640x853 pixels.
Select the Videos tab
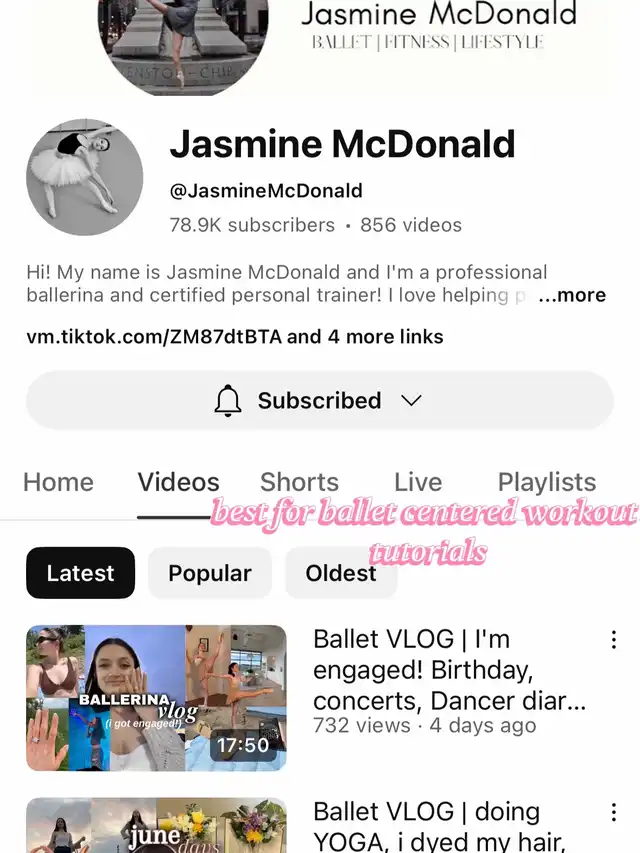(178, 482)
